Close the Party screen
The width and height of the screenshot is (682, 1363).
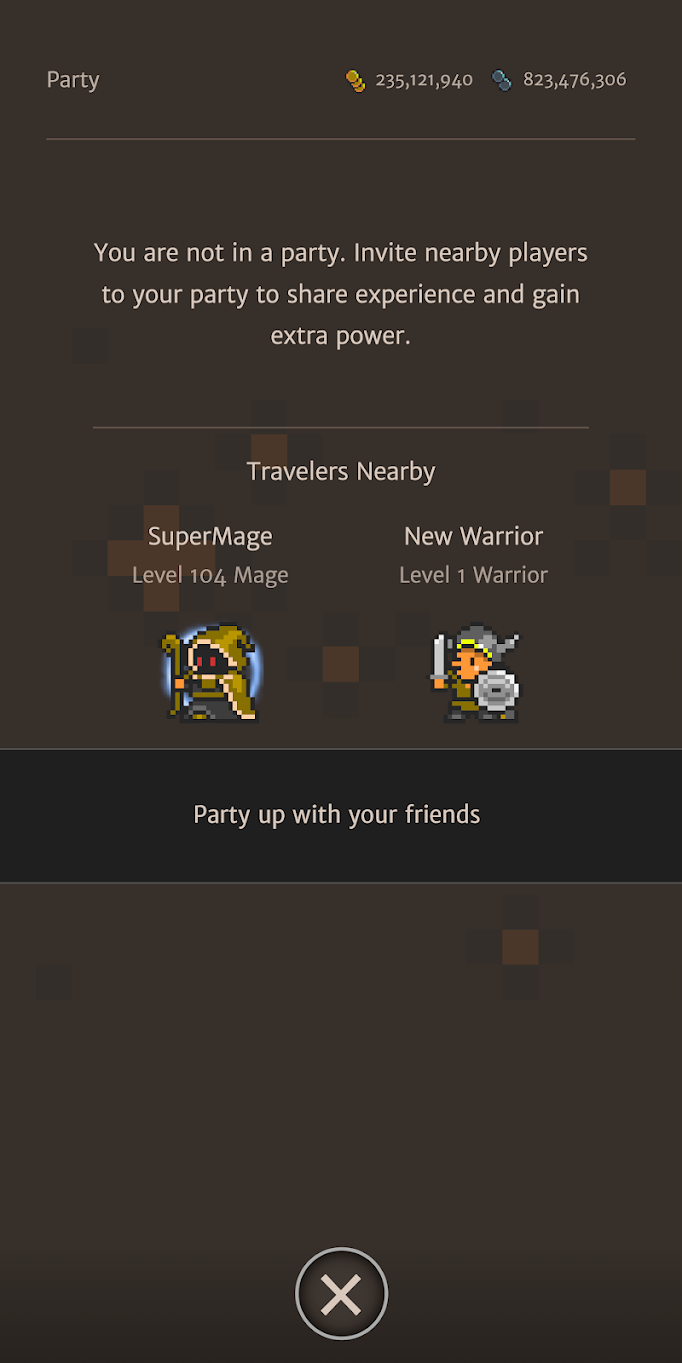click(341, 1294)
